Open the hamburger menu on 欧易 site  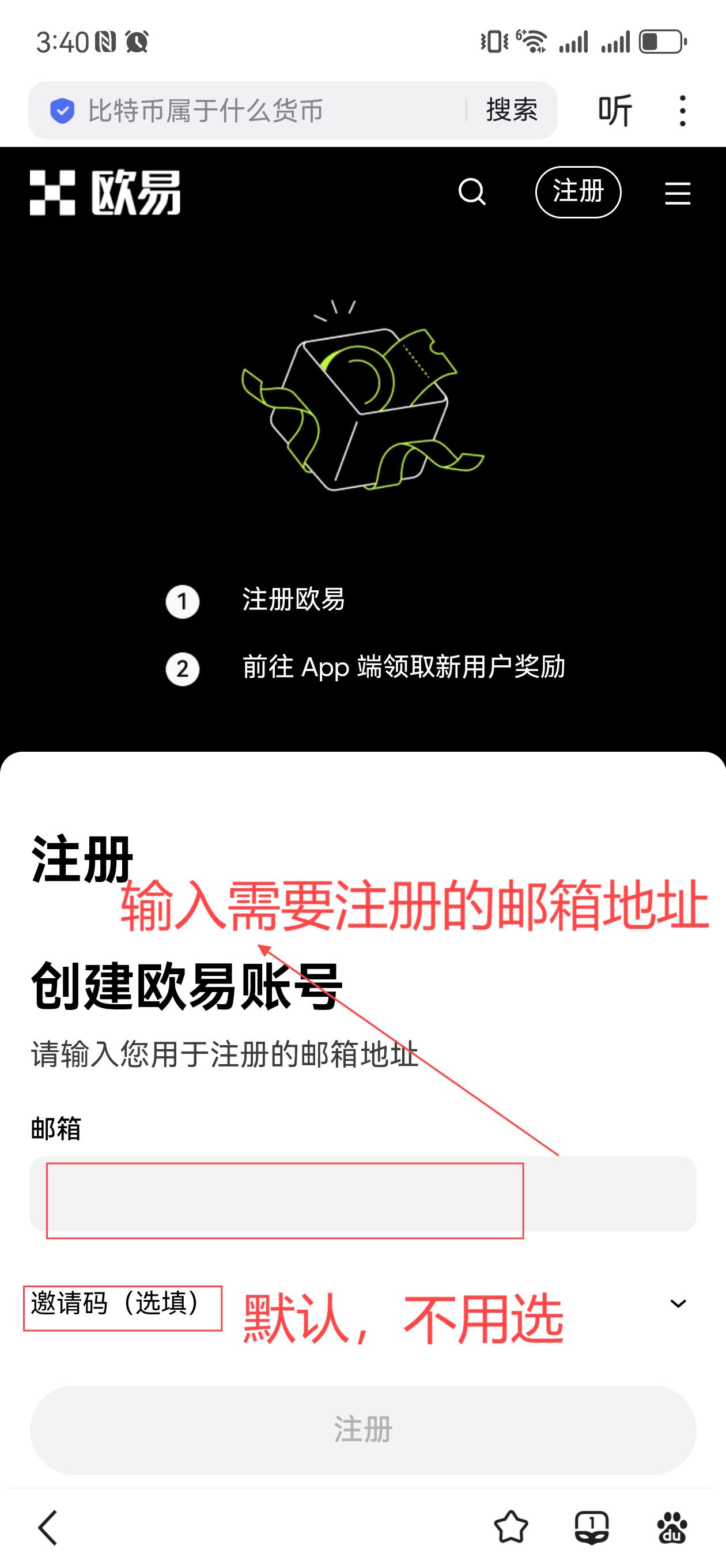coord(676,194)
